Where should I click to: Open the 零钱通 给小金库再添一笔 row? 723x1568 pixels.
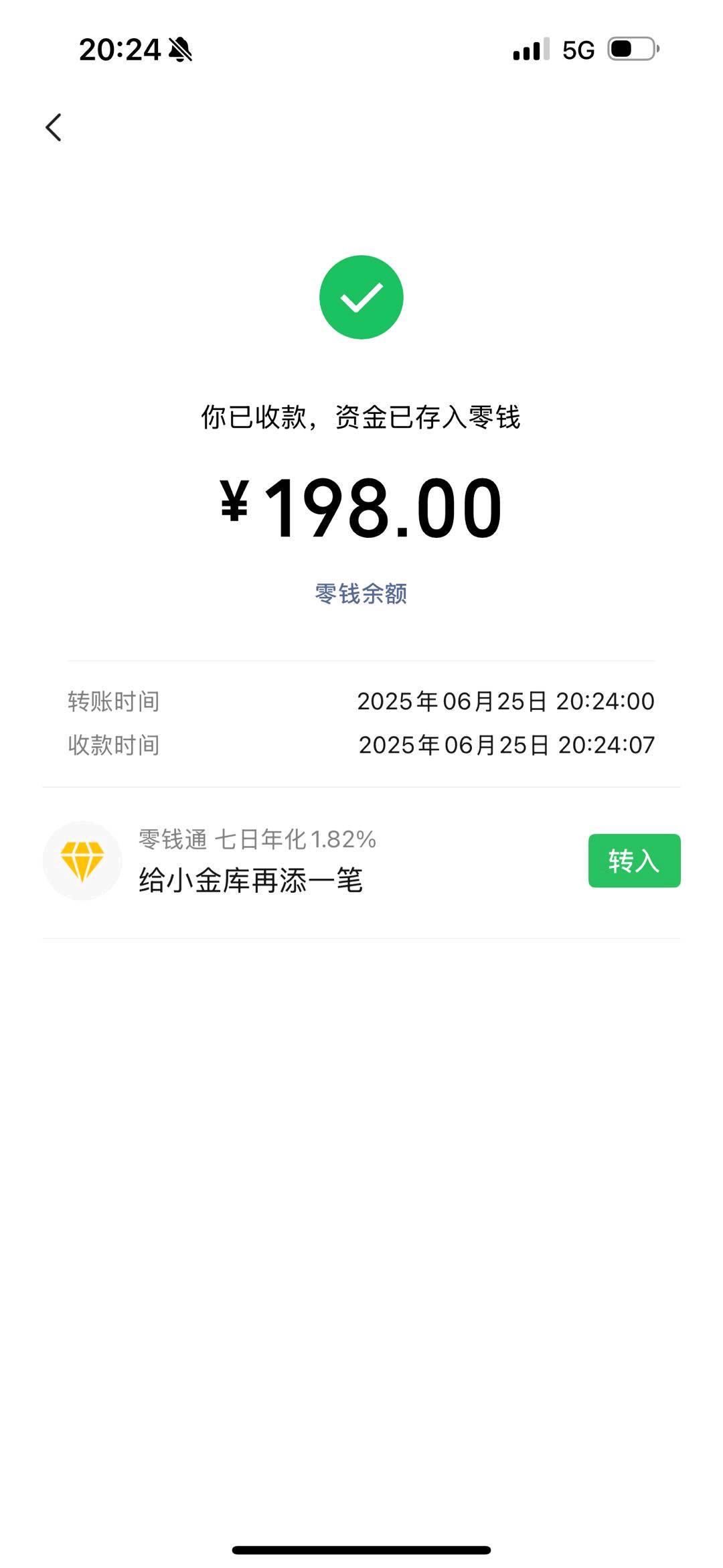click(x=361, y=862)
